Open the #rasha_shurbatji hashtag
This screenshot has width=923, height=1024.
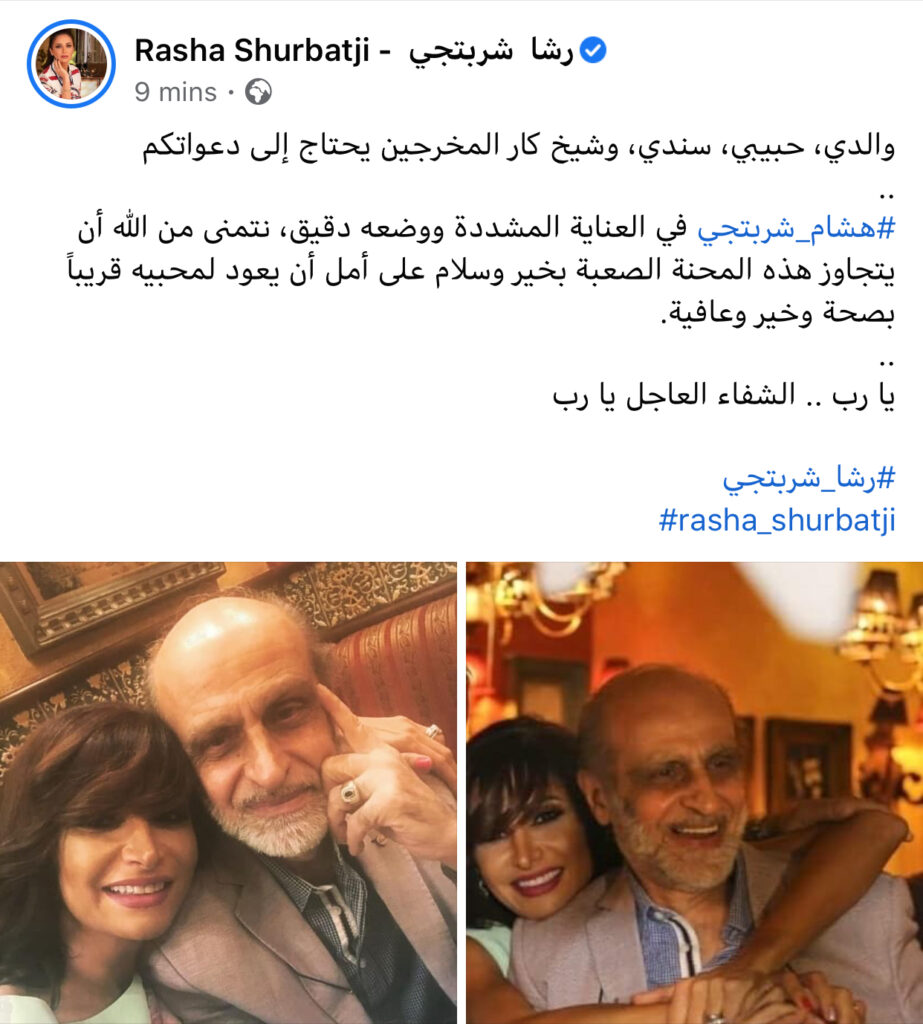coord(776,521)
